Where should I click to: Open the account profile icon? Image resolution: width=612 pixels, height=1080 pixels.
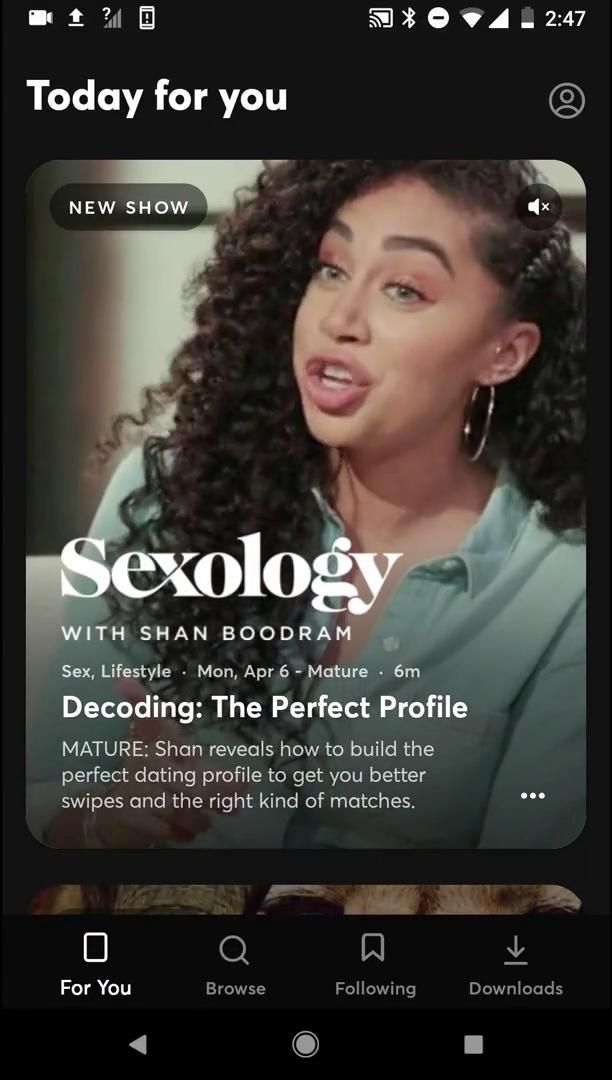[566, 100]
